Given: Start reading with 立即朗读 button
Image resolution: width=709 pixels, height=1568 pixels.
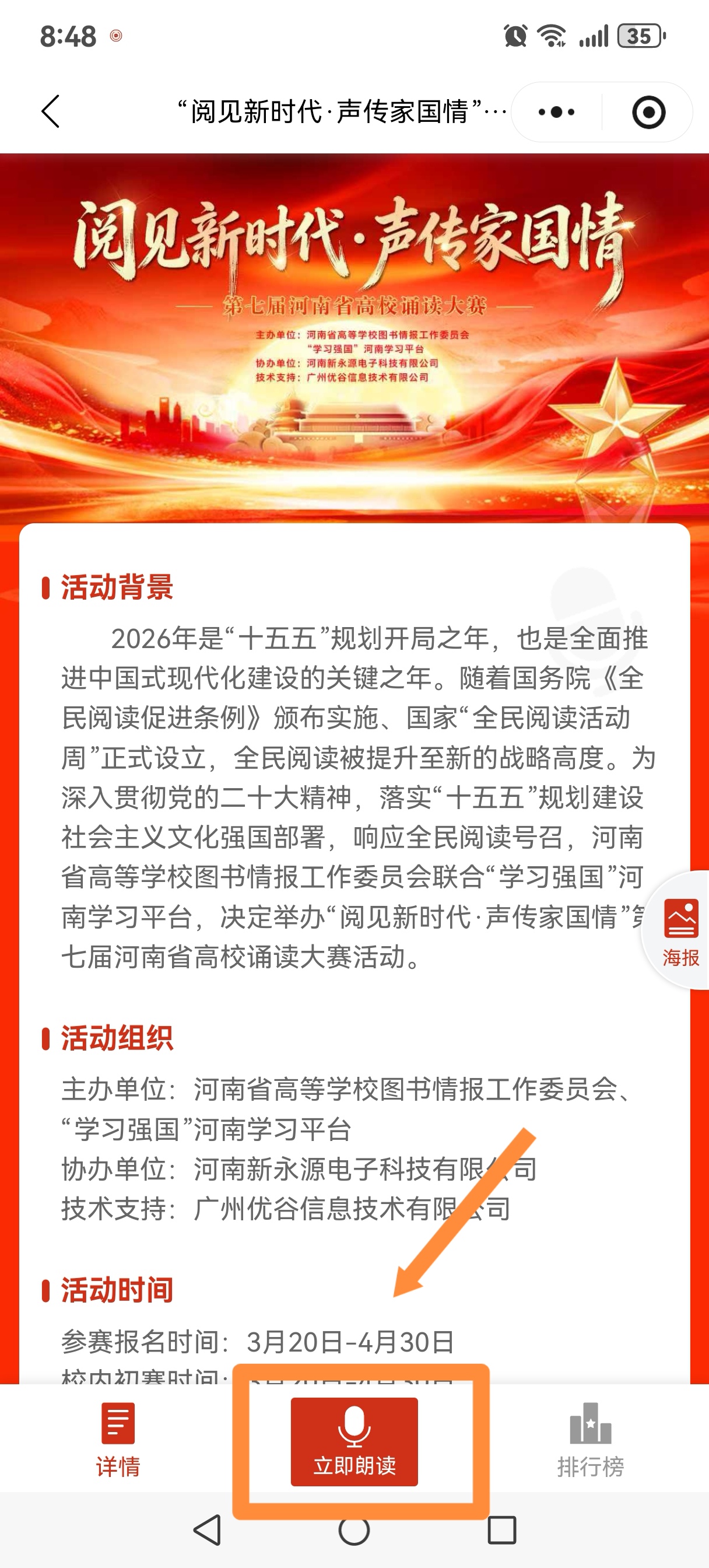Looking at the screenshot, I should (x=354, y=1441).
